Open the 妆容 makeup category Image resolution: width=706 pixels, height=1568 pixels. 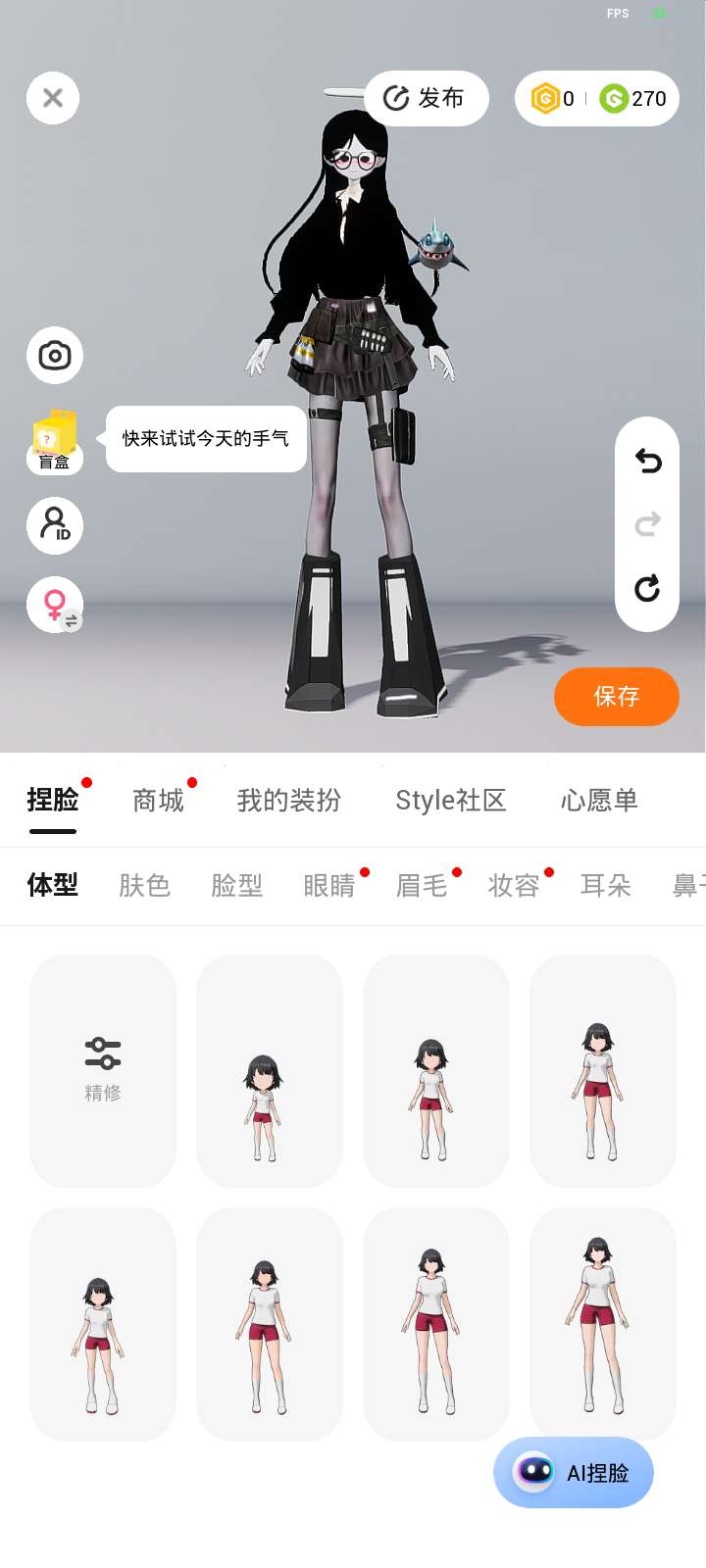[514, 886]
